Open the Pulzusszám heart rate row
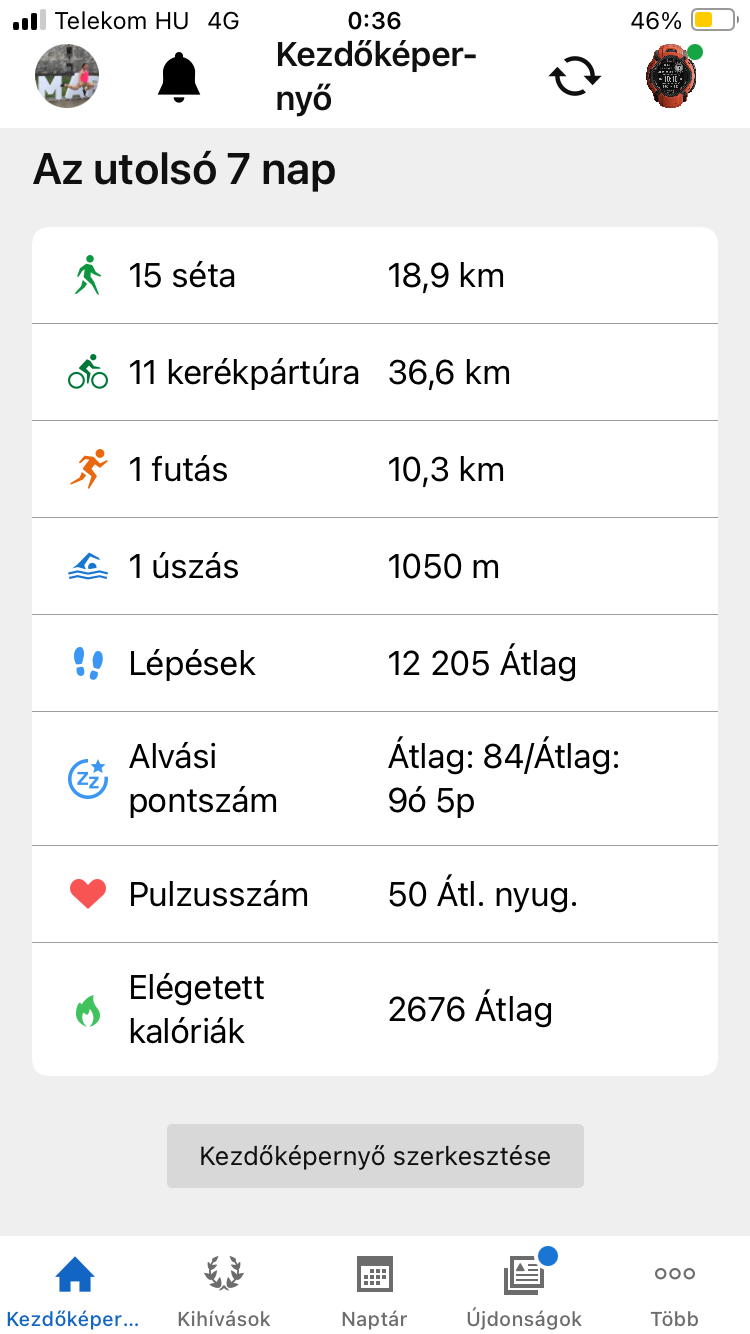 375,895
